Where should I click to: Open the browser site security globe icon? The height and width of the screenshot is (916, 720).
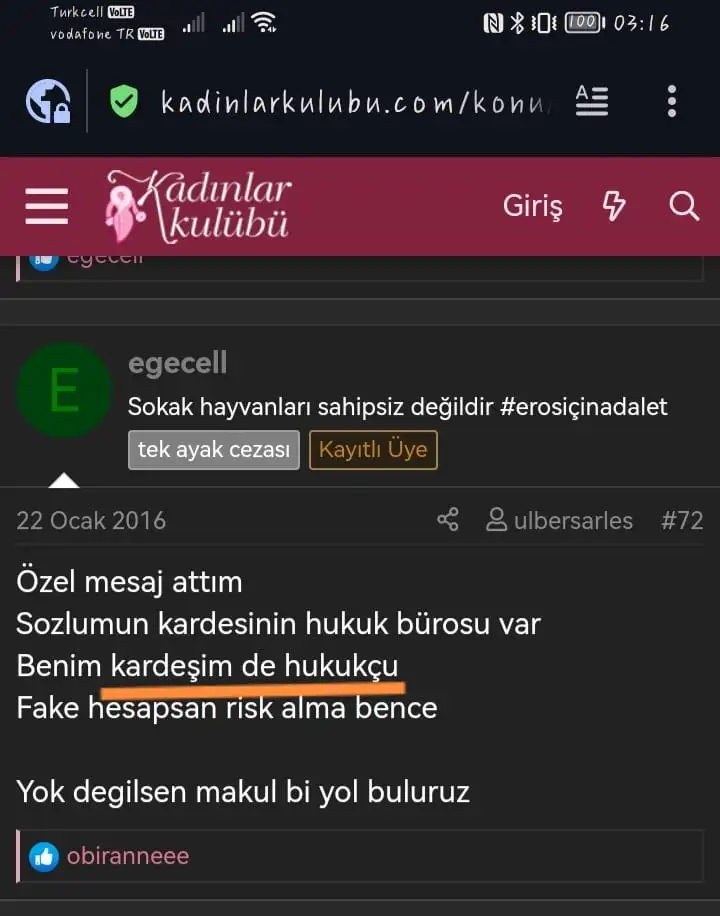pos(48,101)
